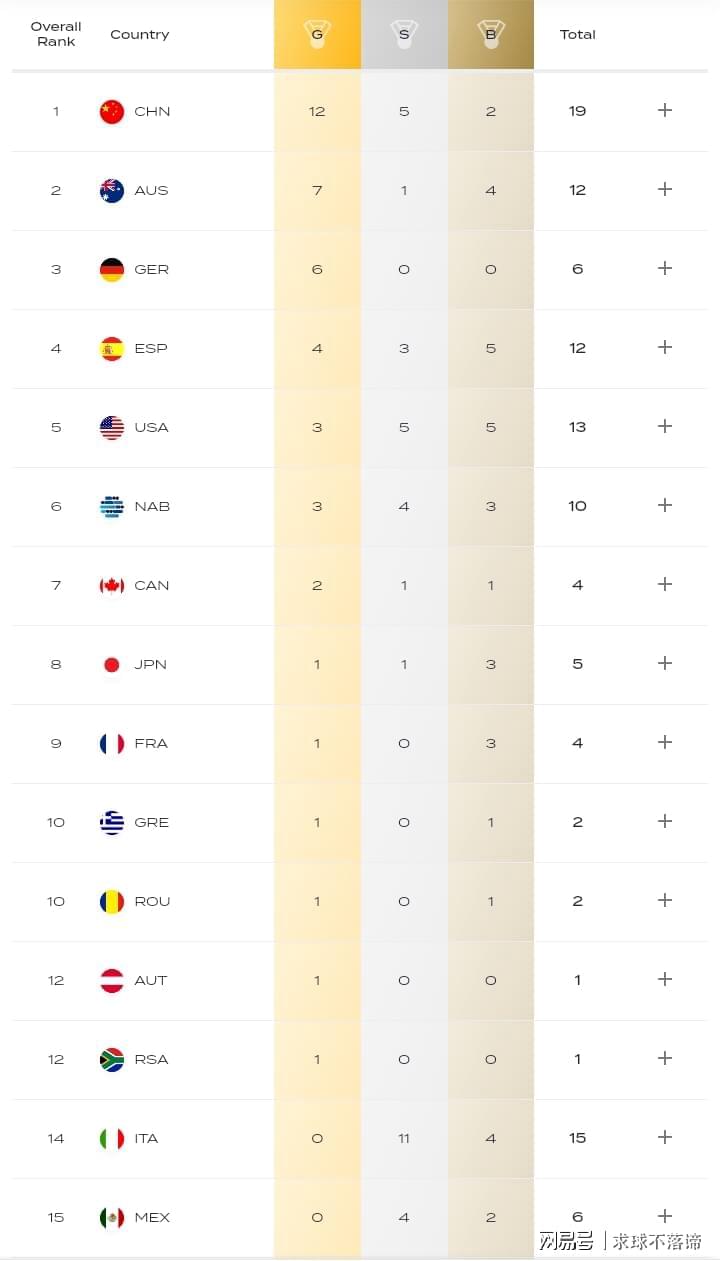Show GER medal breakdown
The image size is (720, 1261).
tap(665, 268)
